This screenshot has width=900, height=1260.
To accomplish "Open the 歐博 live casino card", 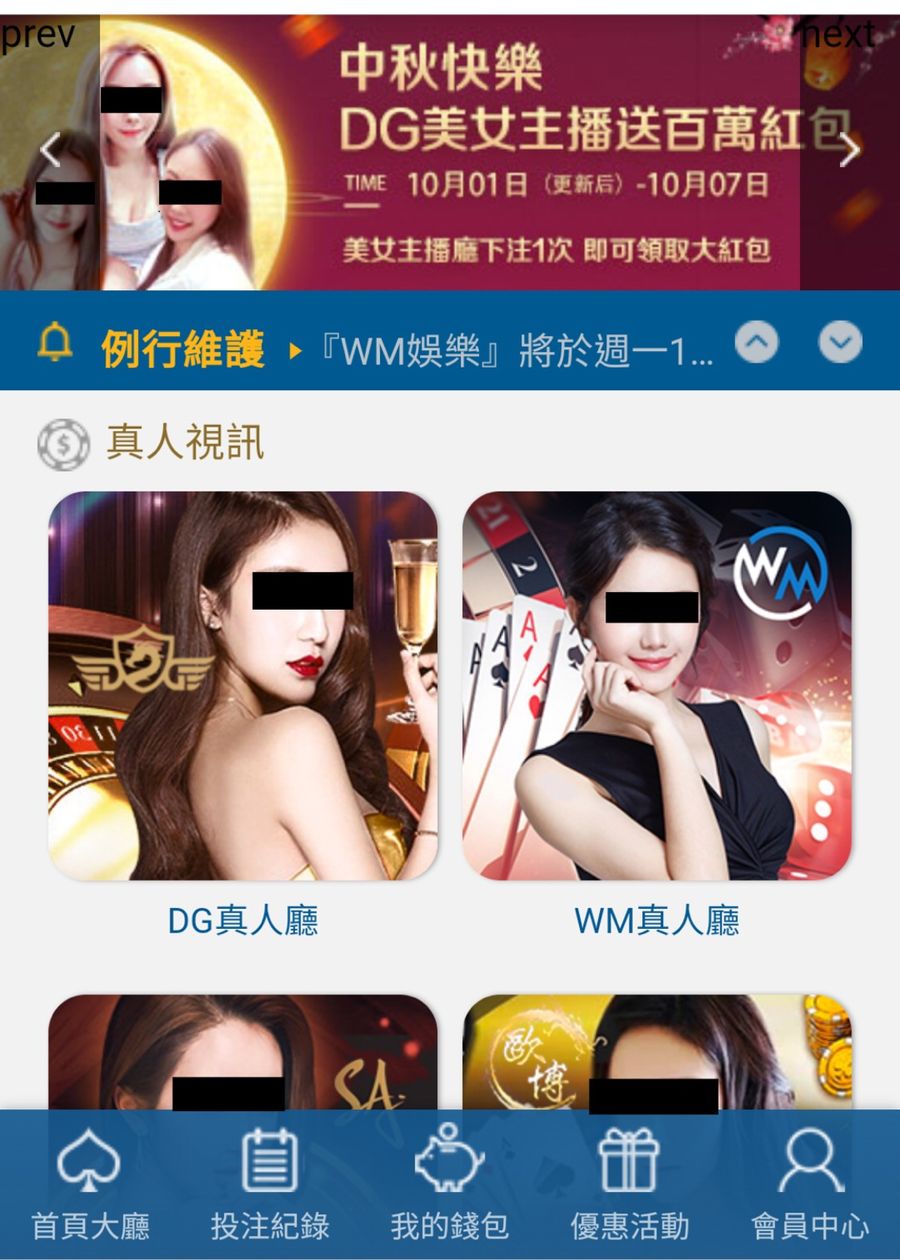I will coord(656,1050).
